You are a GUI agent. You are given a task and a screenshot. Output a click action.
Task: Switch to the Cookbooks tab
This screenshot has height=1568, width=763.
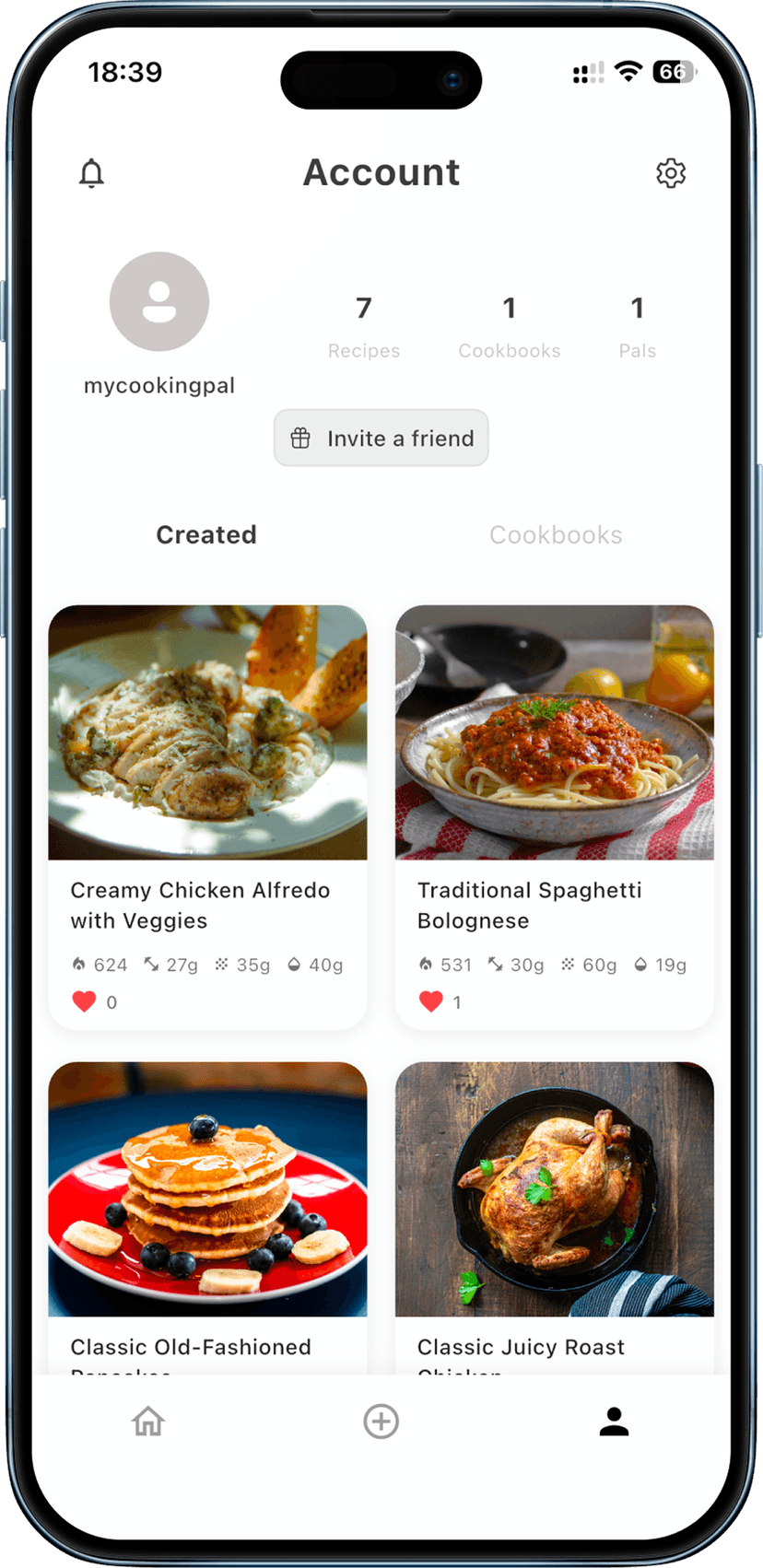556,534
